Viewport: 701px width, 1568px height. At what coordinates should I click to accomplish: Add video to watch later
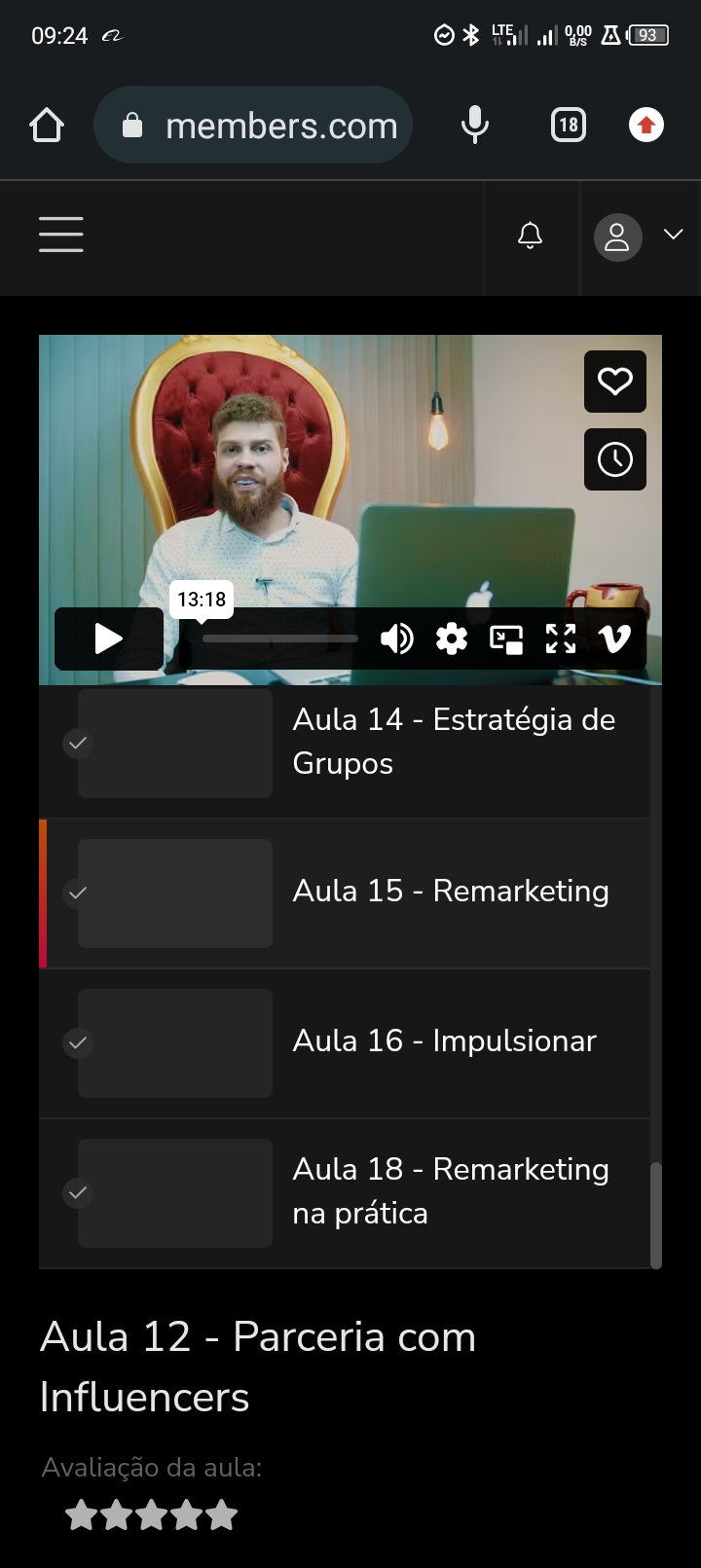tap(614, 459)
